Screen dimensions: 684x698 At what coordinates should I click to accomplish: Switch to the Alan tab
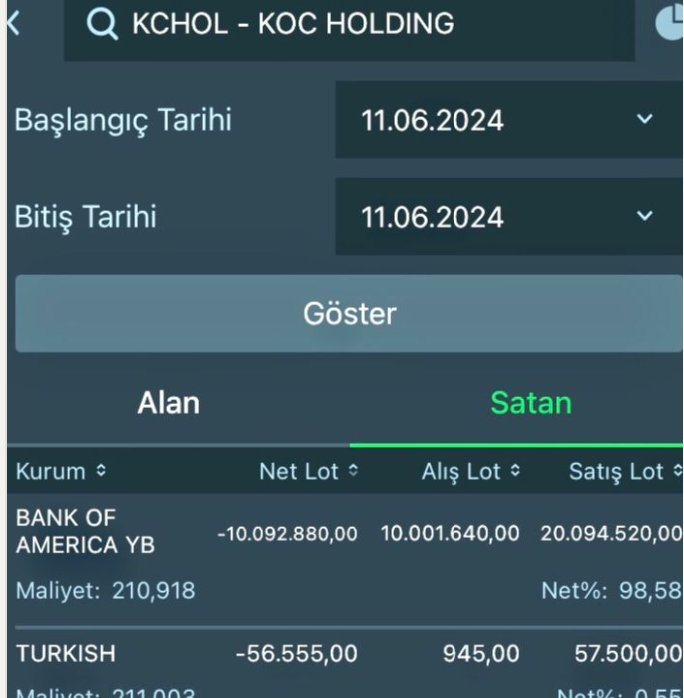(x=169, y=403)
